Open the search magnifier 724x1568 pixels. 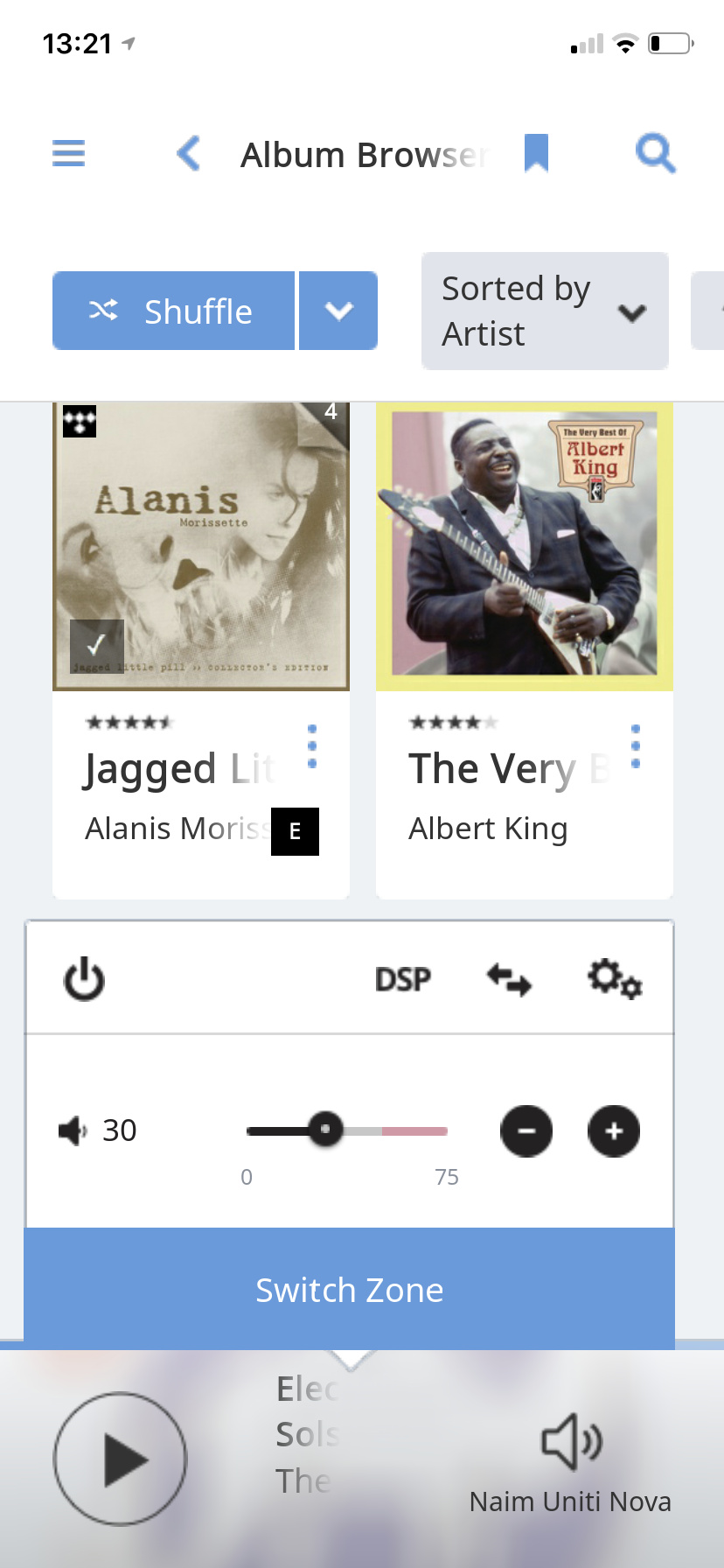coord(655,153)
